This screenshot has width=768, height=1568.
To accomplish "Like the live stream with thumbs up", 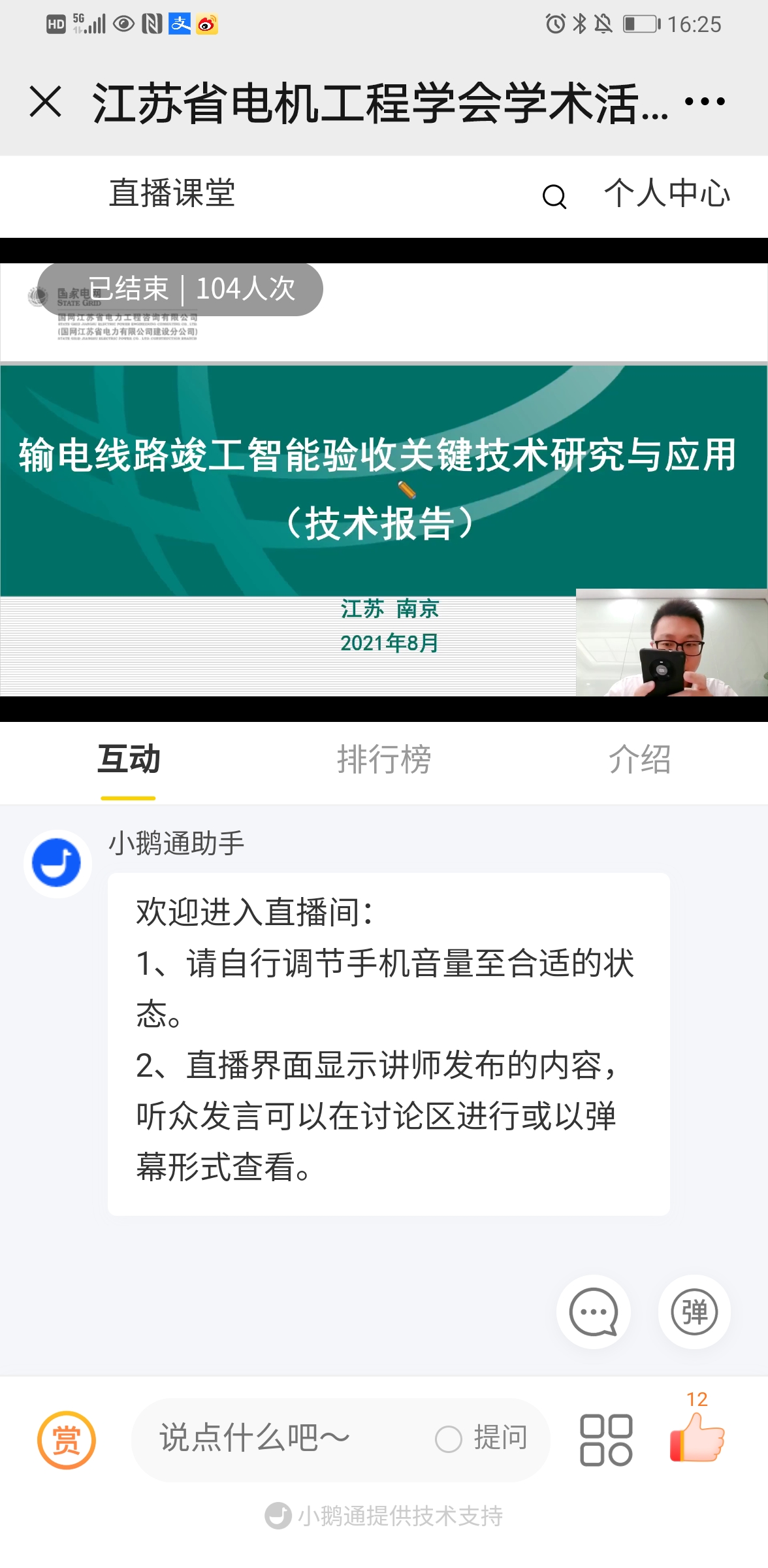I will (x=697, y=1437).
